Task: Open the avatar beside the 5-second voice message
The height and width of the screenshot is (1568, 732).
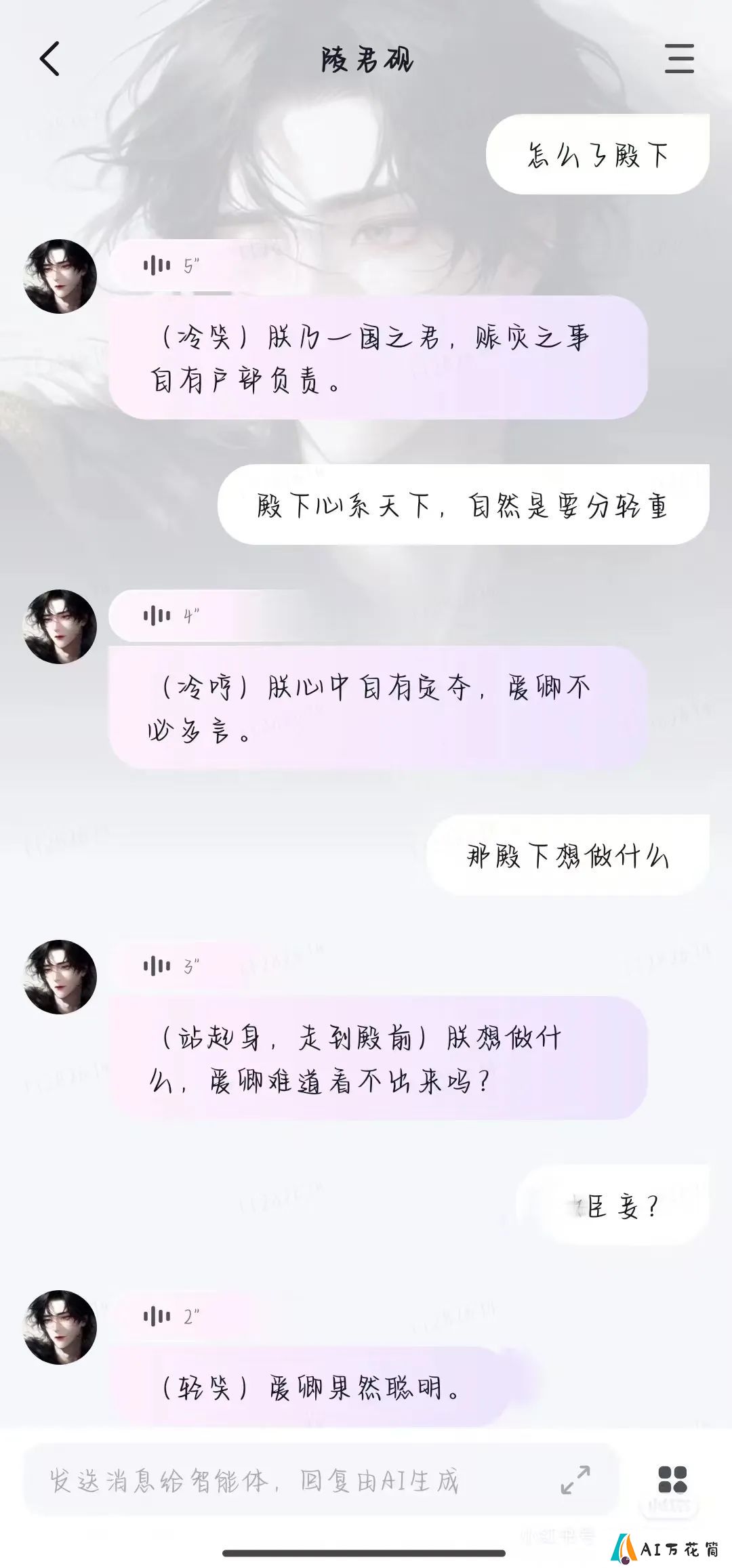Action: click(60, 276)
